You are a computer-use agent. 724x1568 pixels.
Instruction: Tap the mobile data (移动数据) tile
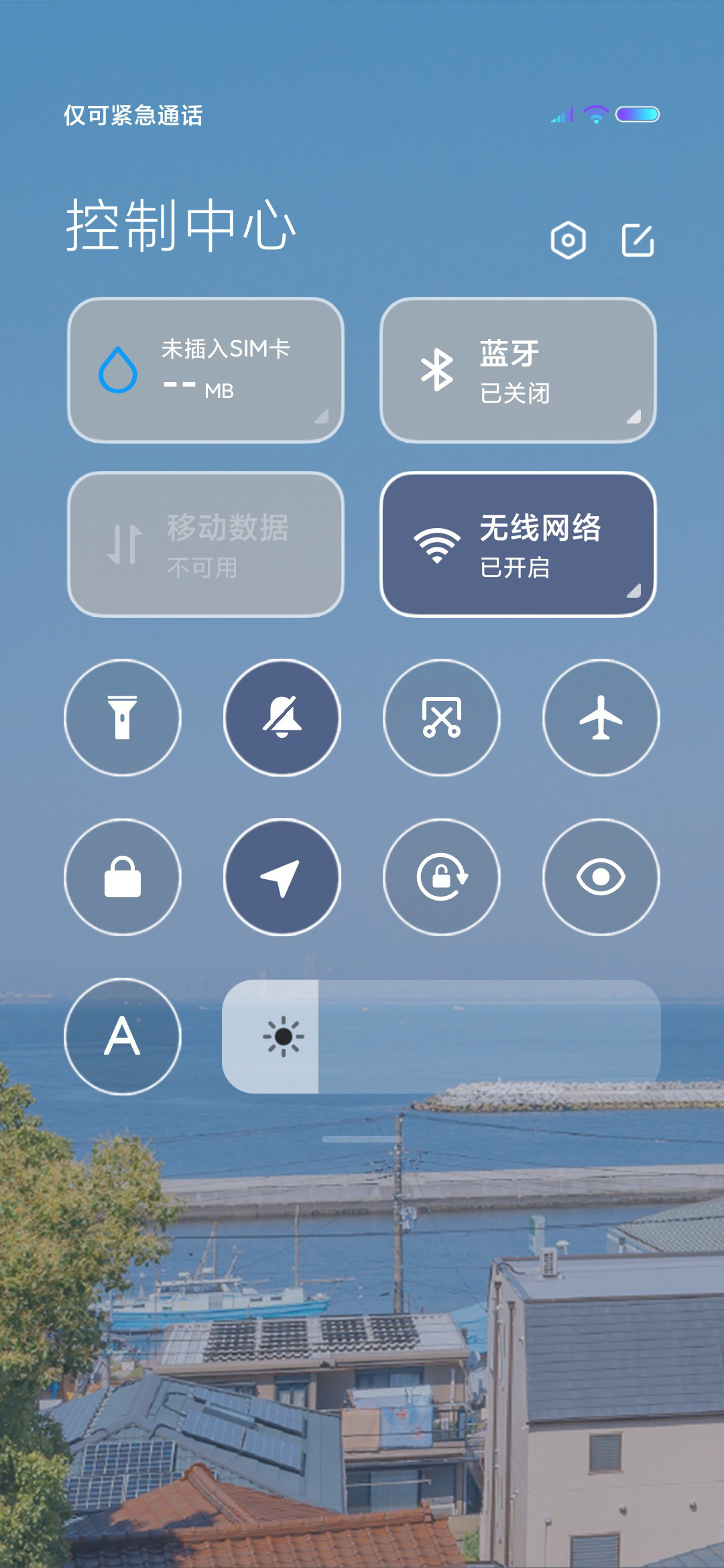[x=206, y=544]
